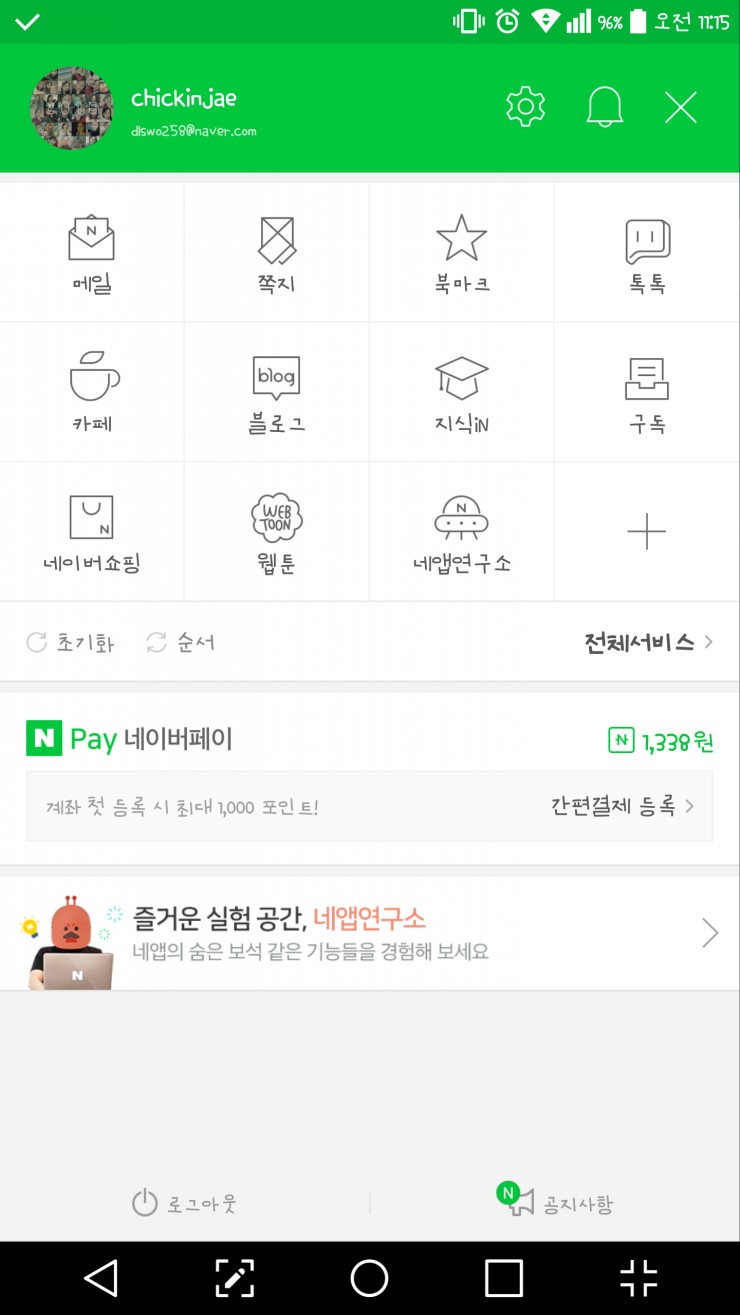The image size is (740, 1315).
Task: Tap 순서 to reorder shortcuts
Action: (181, 643)
